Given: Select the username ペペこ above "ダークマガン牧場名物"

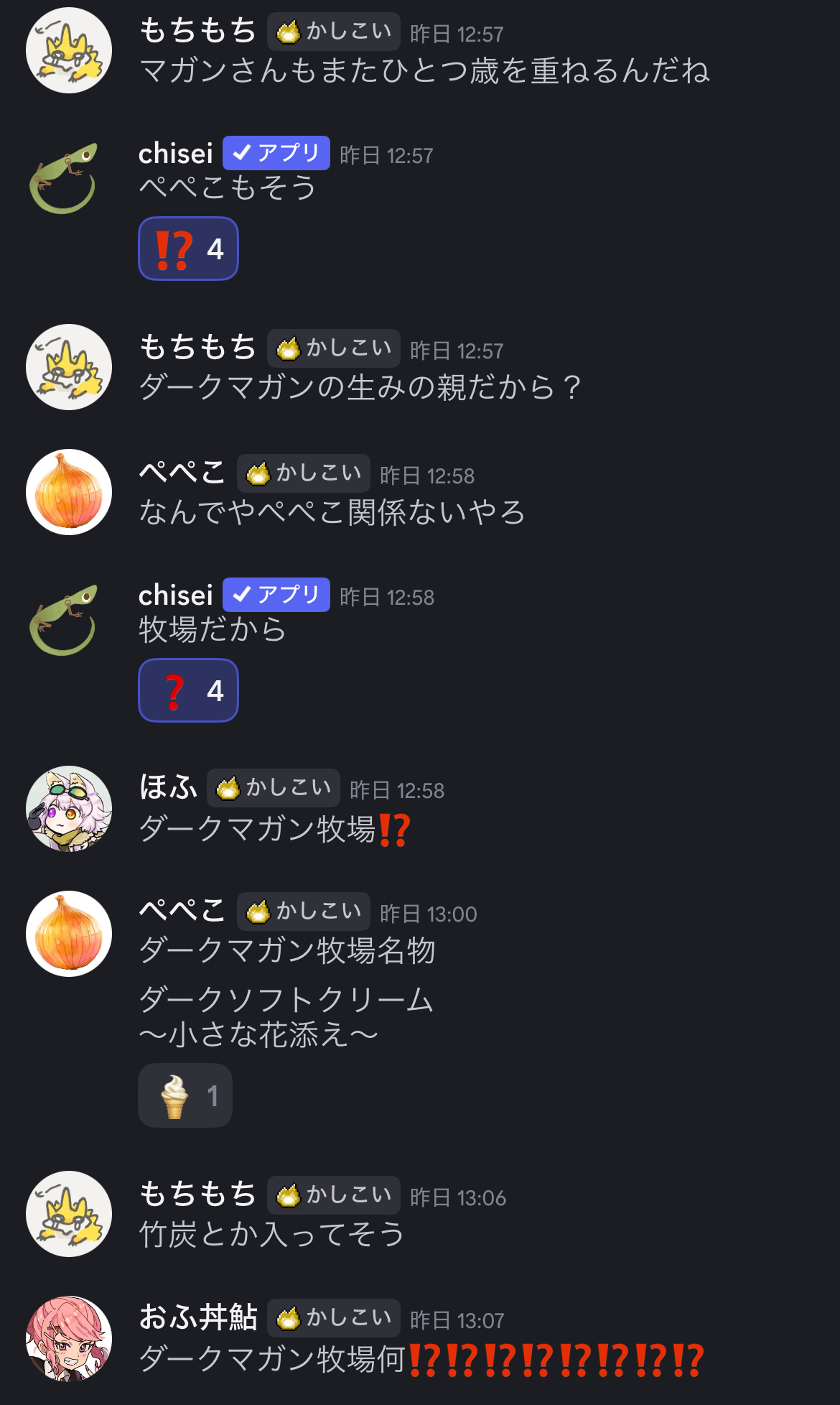Looking at the screenshot, I should (182, 911).
